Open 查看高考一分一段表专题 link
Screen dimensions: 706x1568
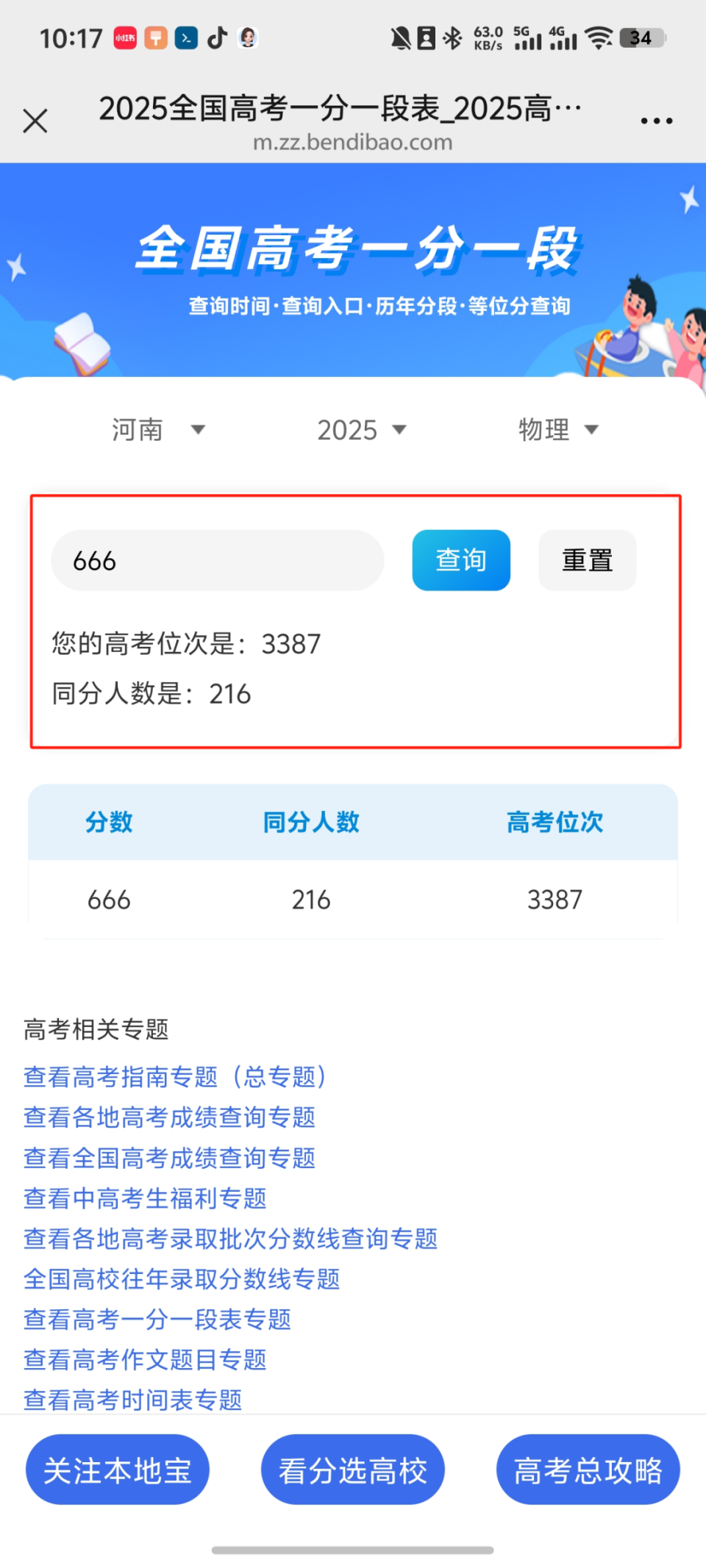157,1320
